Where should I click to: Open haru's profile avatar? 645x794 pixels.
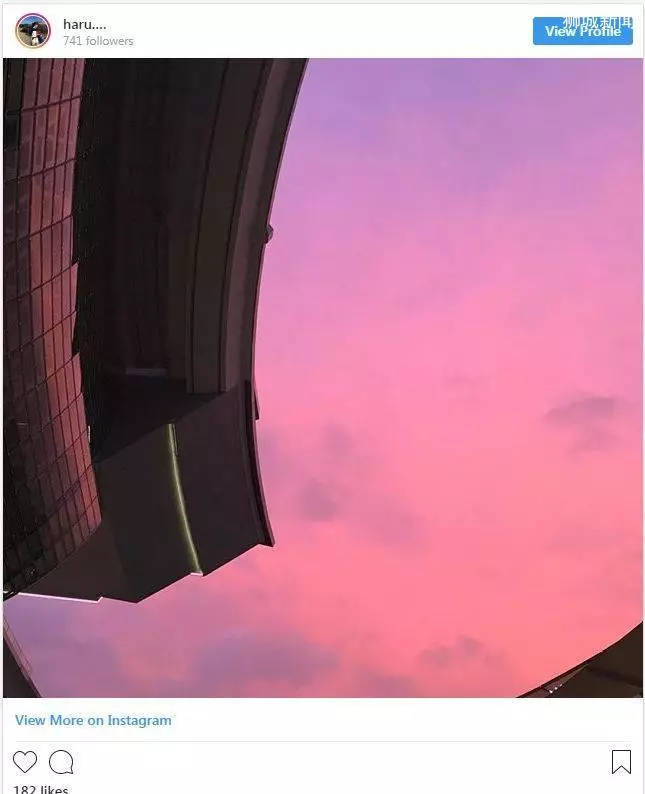[x=33, y=31]
